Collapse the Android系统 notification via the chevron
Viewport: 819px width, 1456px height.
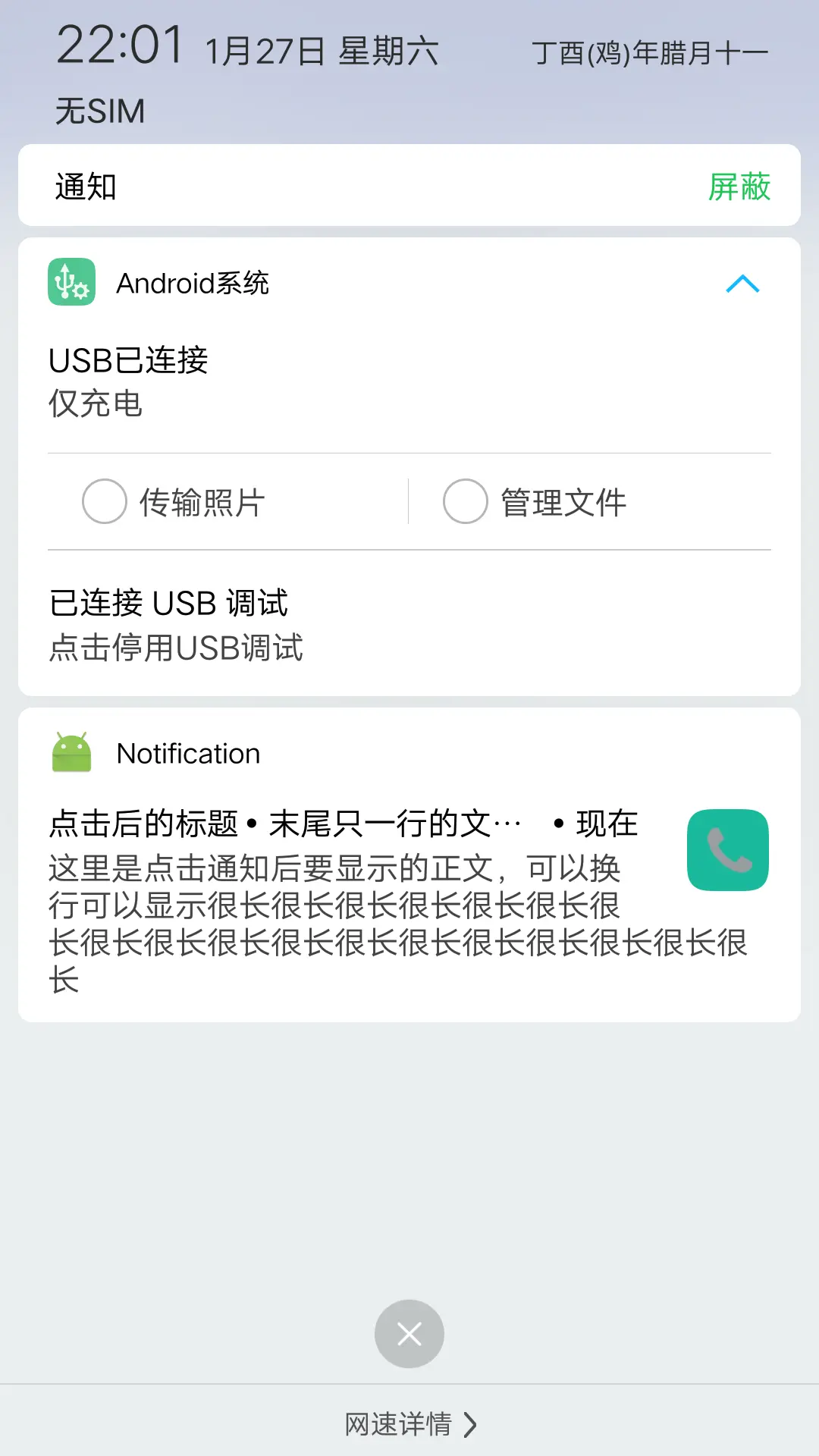click(742, 284)
